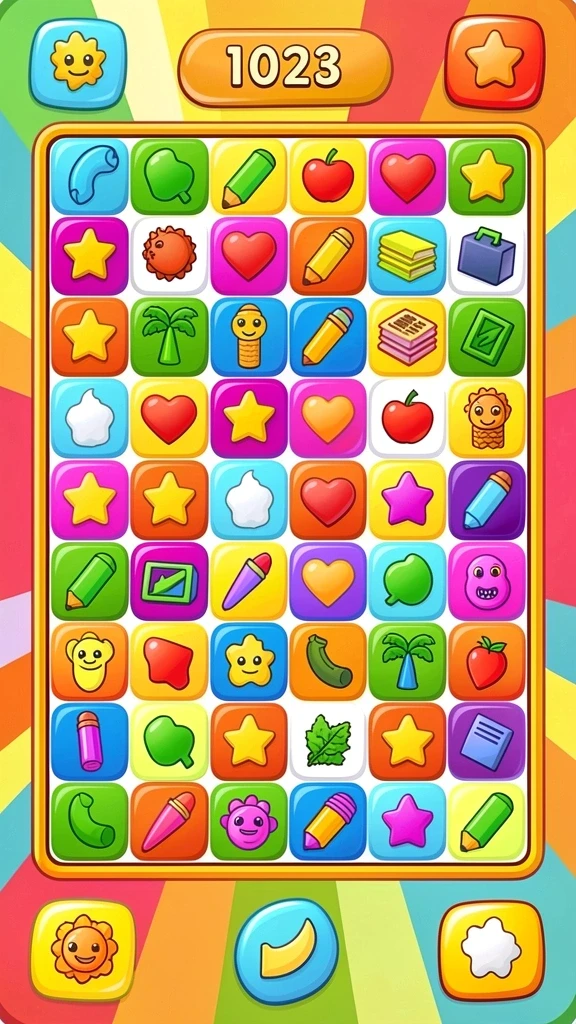Image resolution: width=576 pixels, height=1024 pixels.
Task: Tap the pink flower face tile
Action: [x=248, y=822]
